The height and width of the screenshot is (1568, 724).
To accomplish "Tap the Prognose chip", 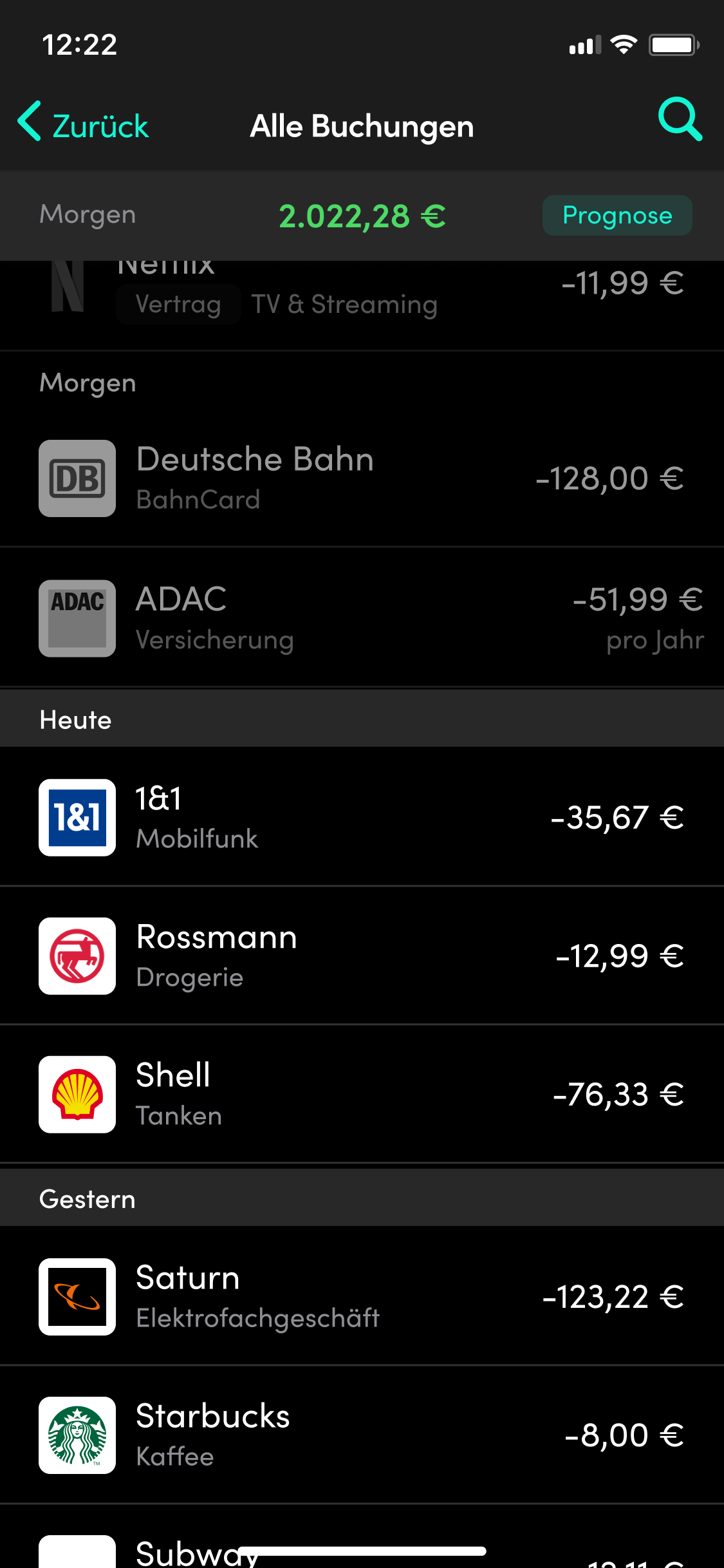I will point(617,215).
